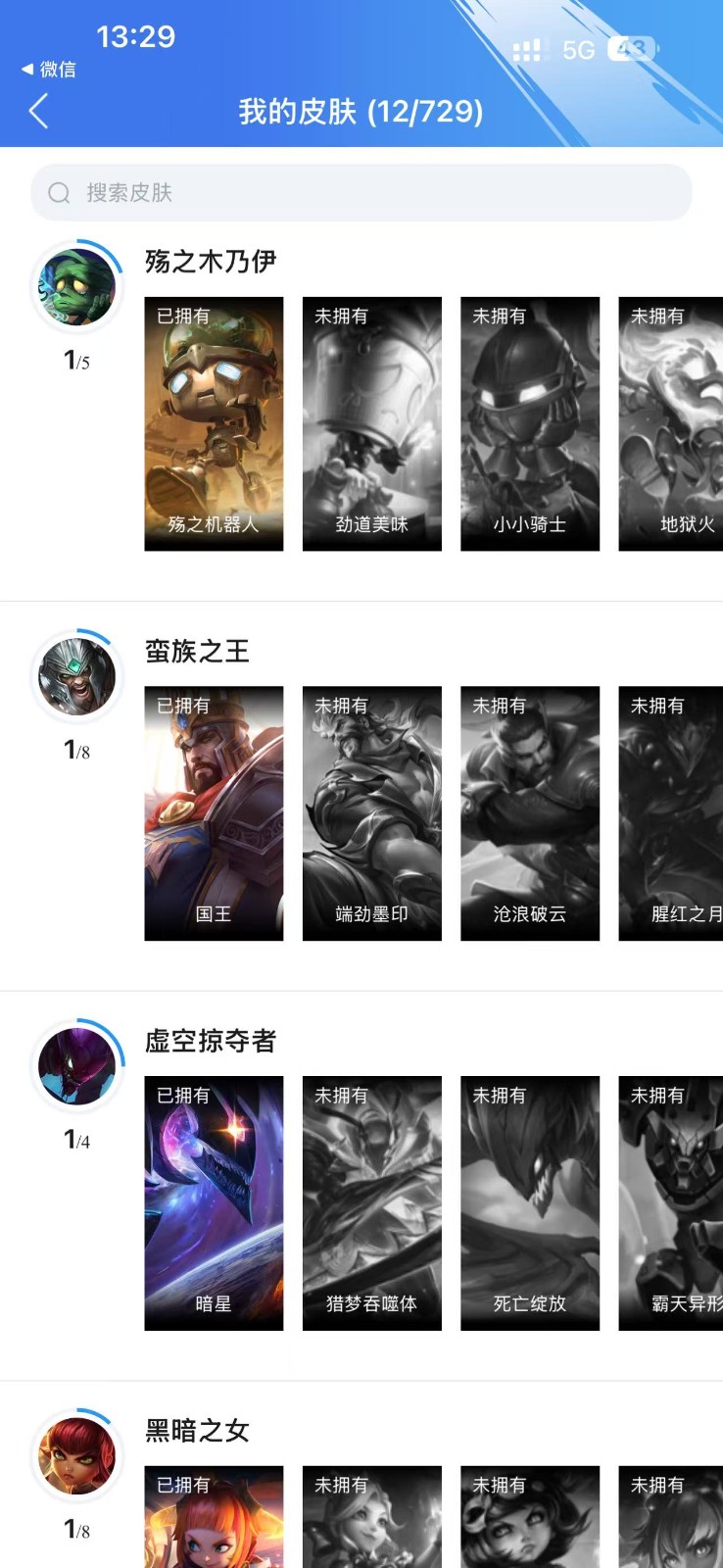Open the owned 暗星 skin
Screen dimensions: 723x1568
[x=214, y=1202]
